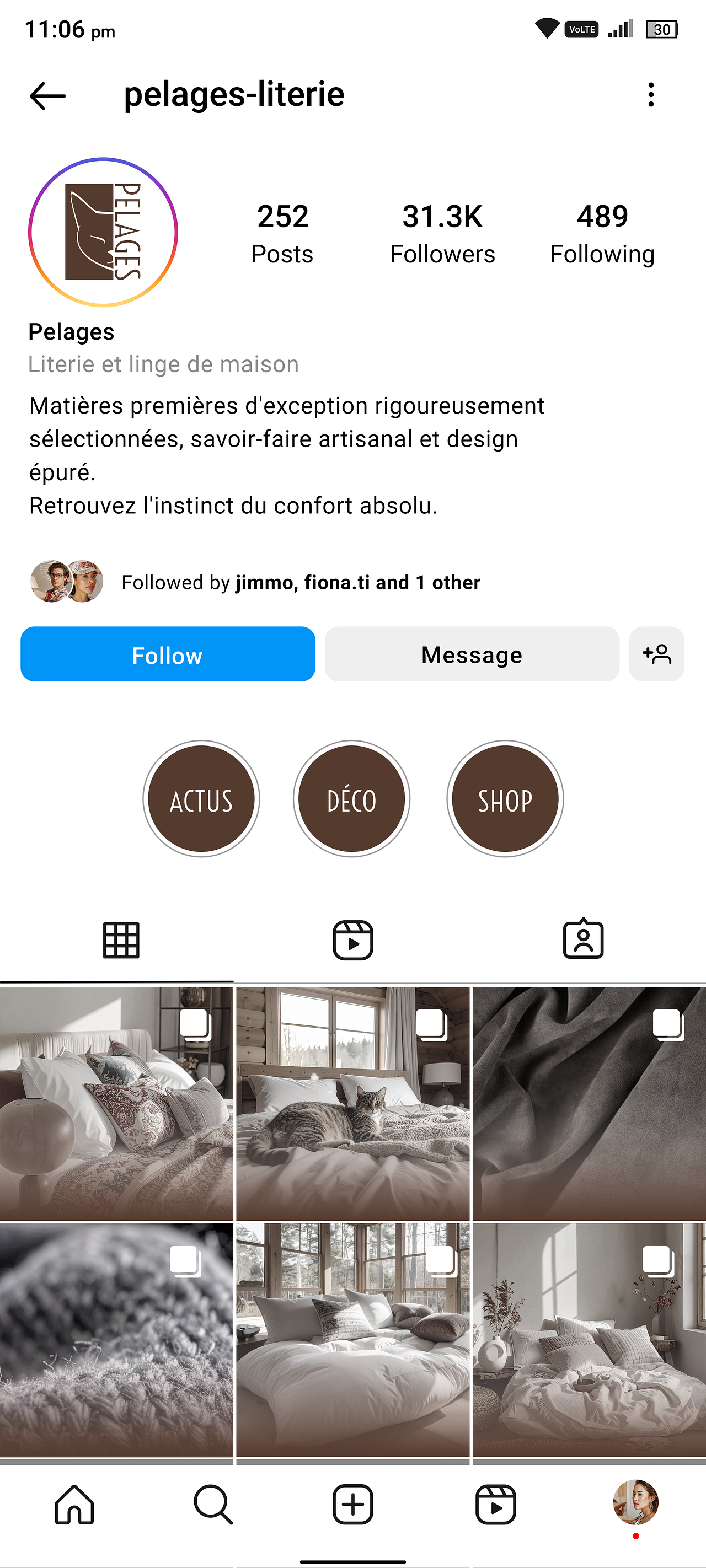Go back using the arrow icon
Viewport: 706px width, 1568px height.
tap(47, 95)
